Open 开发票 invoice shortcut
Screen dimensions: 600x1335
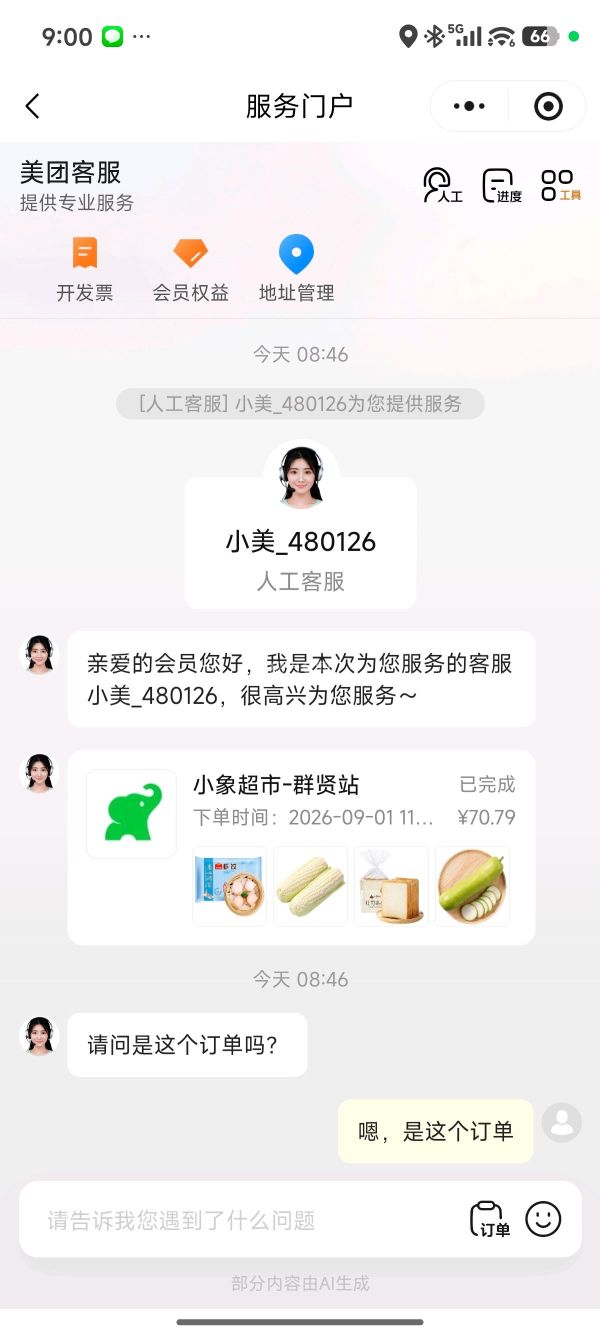pos(85,269)
